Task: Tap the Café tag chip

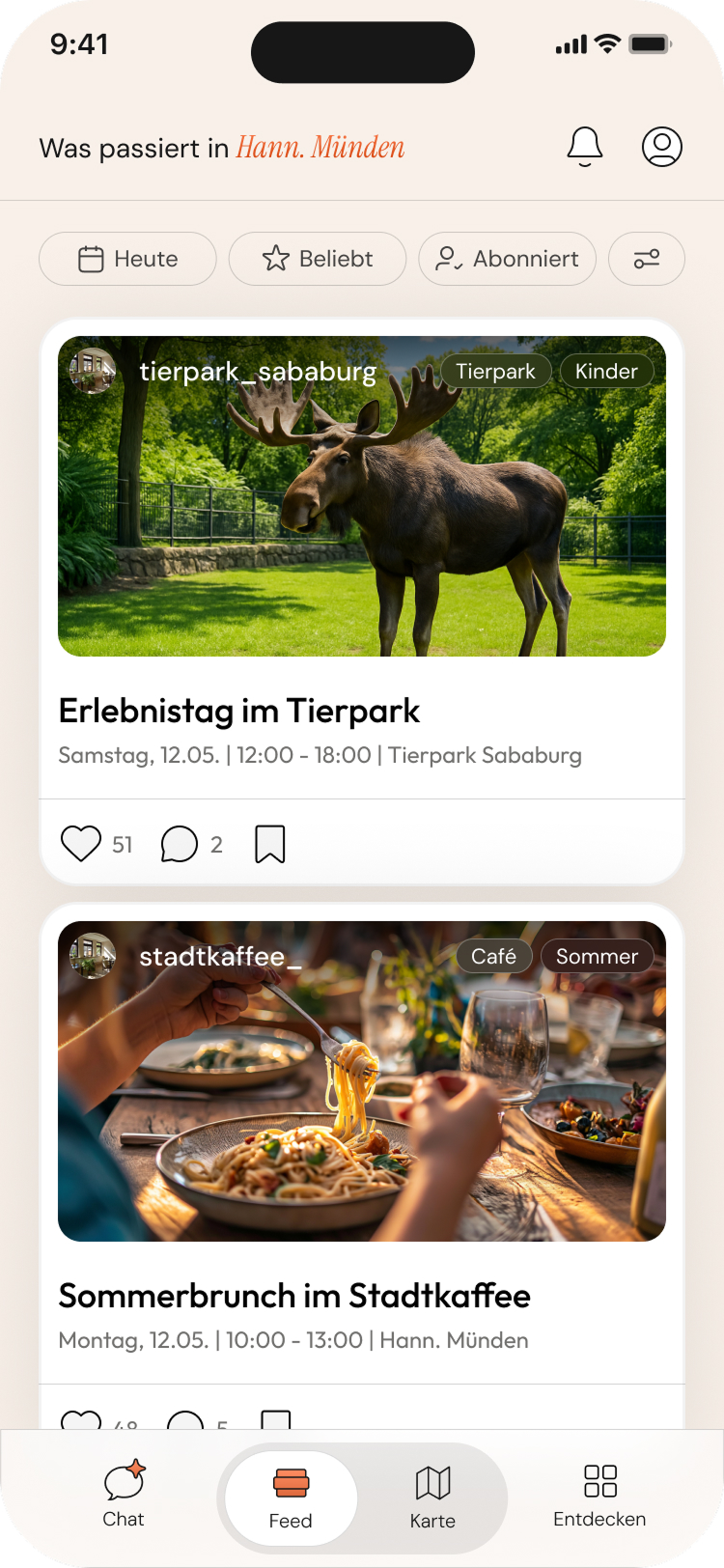Action: click(493, 957)
